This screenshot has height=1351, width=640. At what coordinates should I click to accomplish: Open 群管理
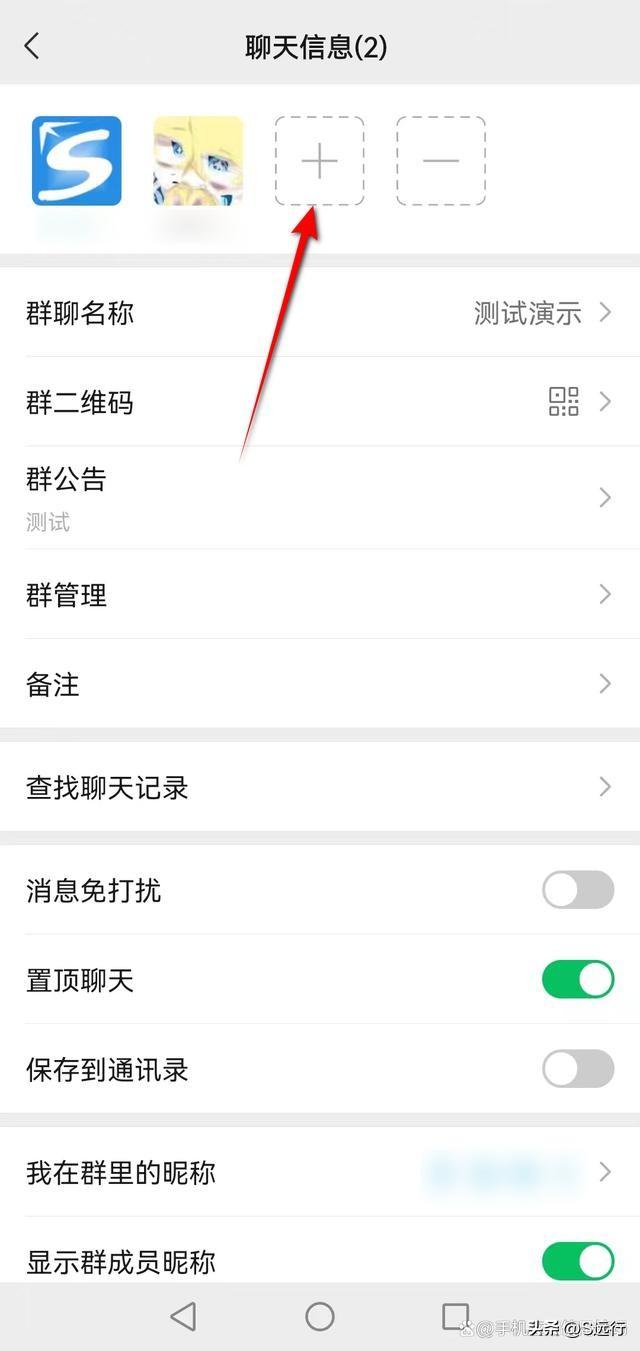click(320, 595)
